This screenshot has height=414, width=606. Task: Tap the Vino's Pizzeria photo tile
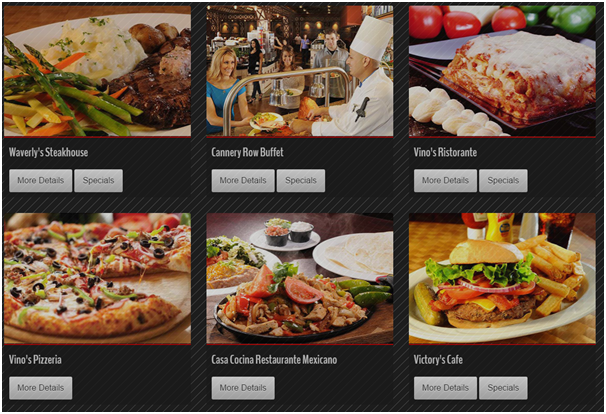(x=97, y=278)
